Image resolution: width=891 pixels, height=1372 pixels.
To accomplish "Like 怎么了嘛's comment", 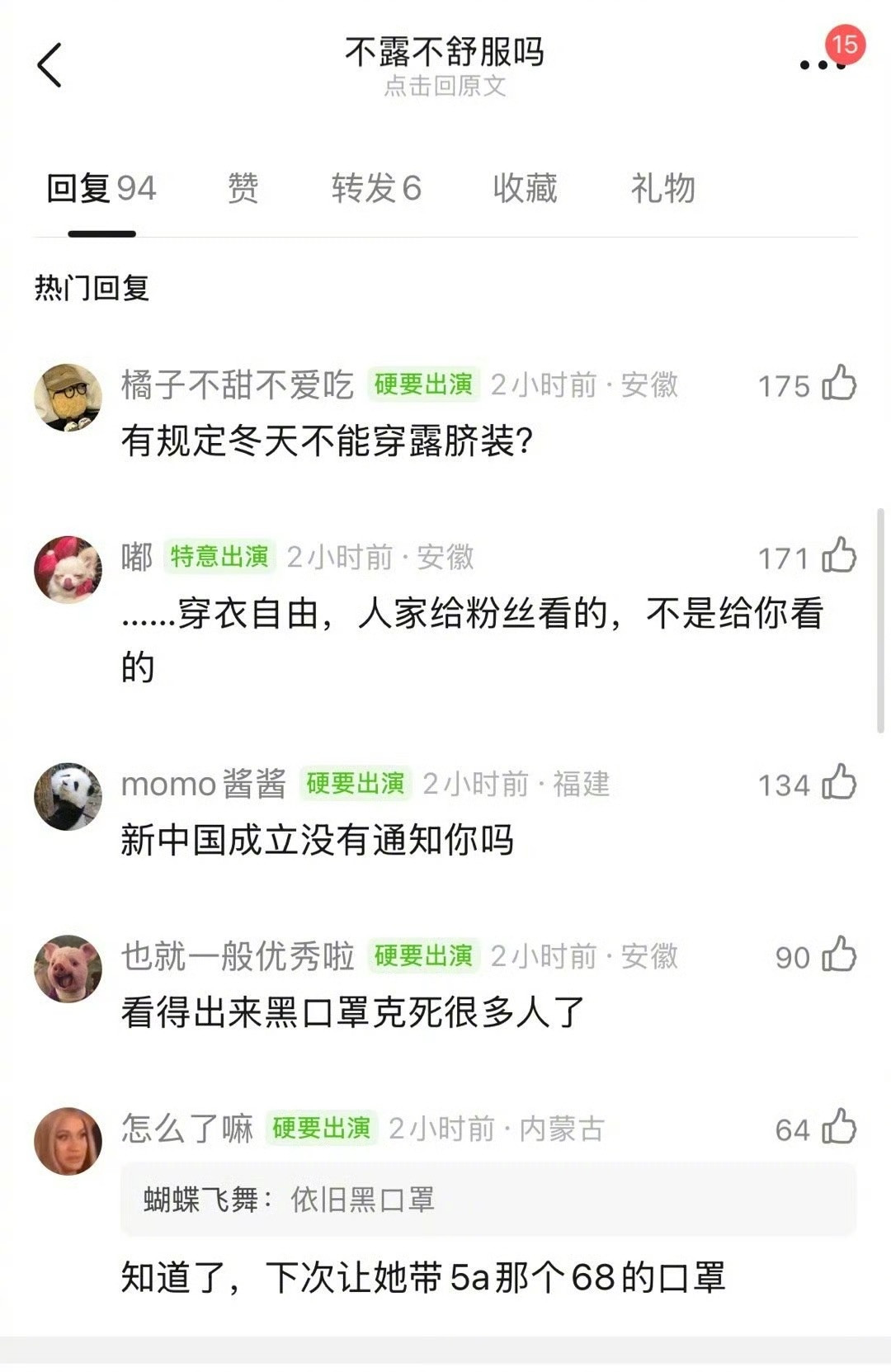I will click(x=840, y=1129).
